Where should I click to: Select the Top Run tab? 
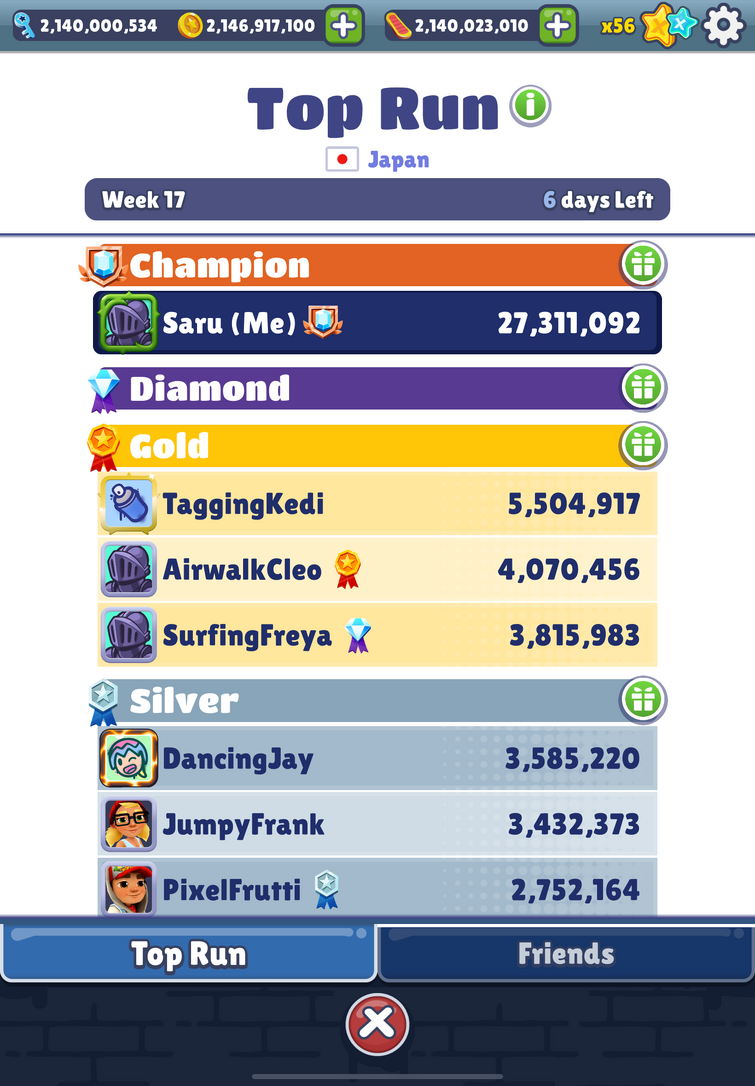click(x=188, y=953)
